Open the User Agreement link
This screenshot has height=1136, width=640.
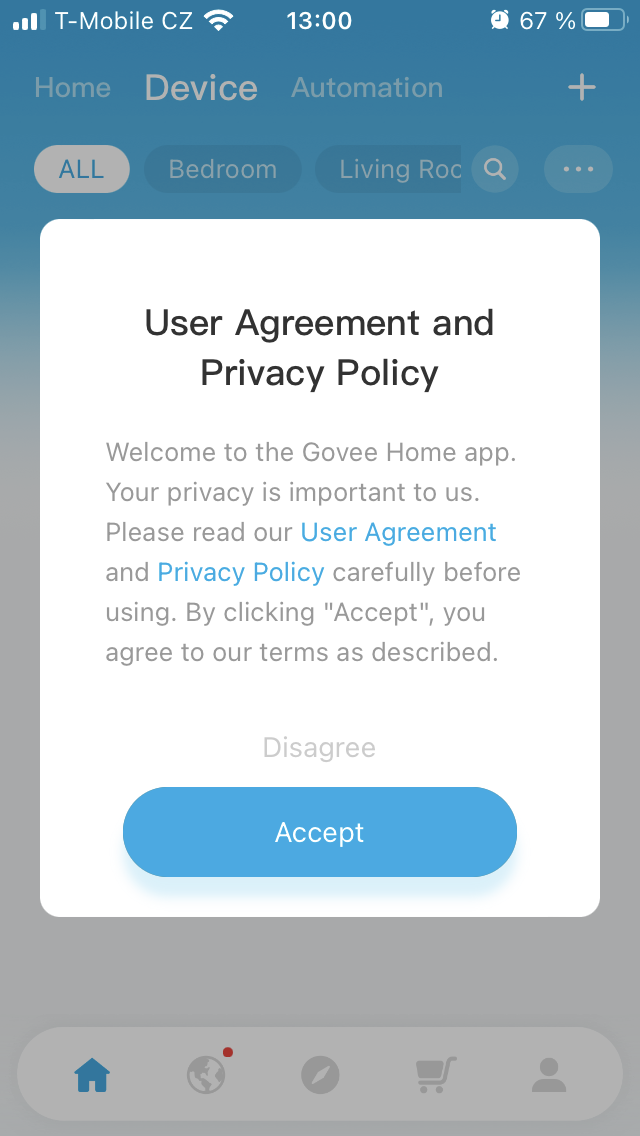click(x=398, y=532)
